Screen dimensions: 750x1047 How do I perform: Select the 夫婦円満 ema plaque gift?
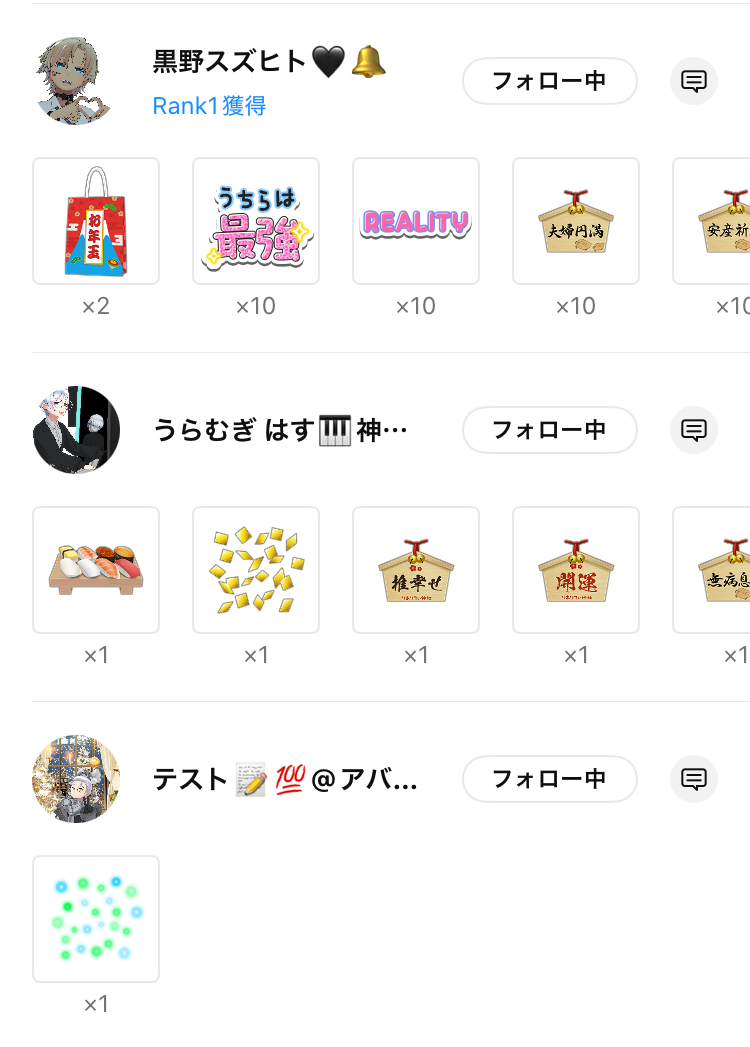tap(576, 221)
